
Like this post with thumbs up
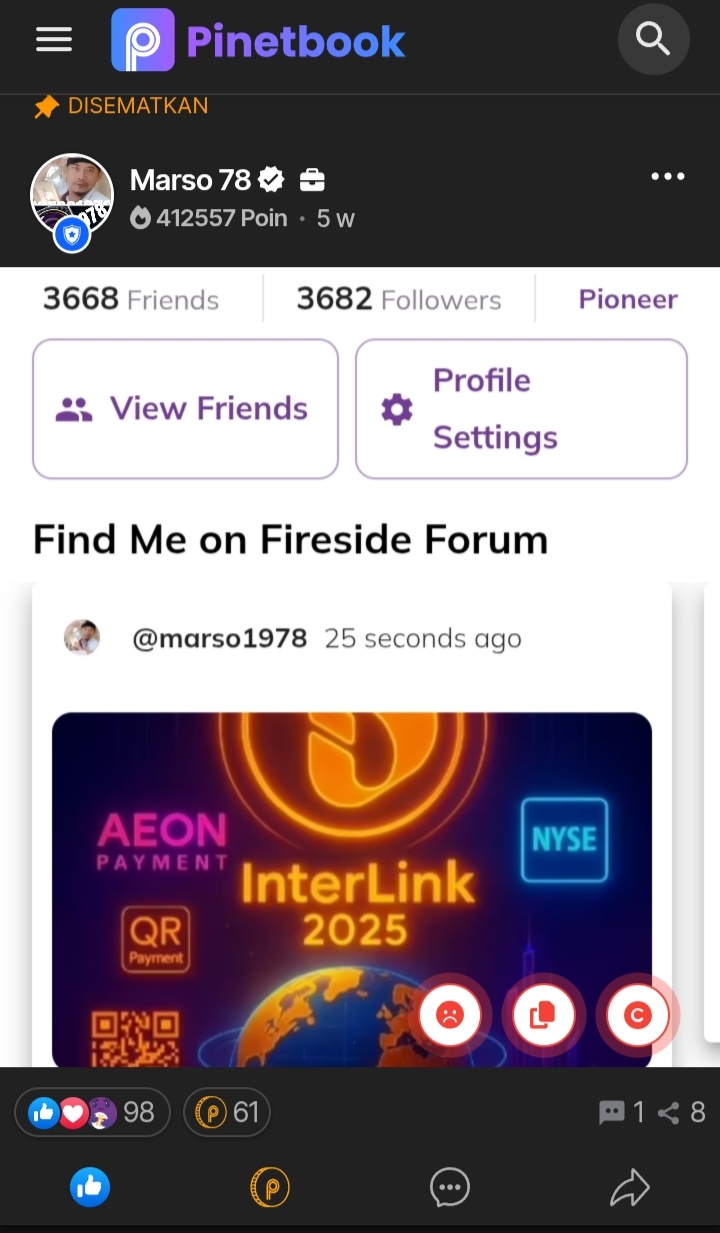[x=90, y=1188]
